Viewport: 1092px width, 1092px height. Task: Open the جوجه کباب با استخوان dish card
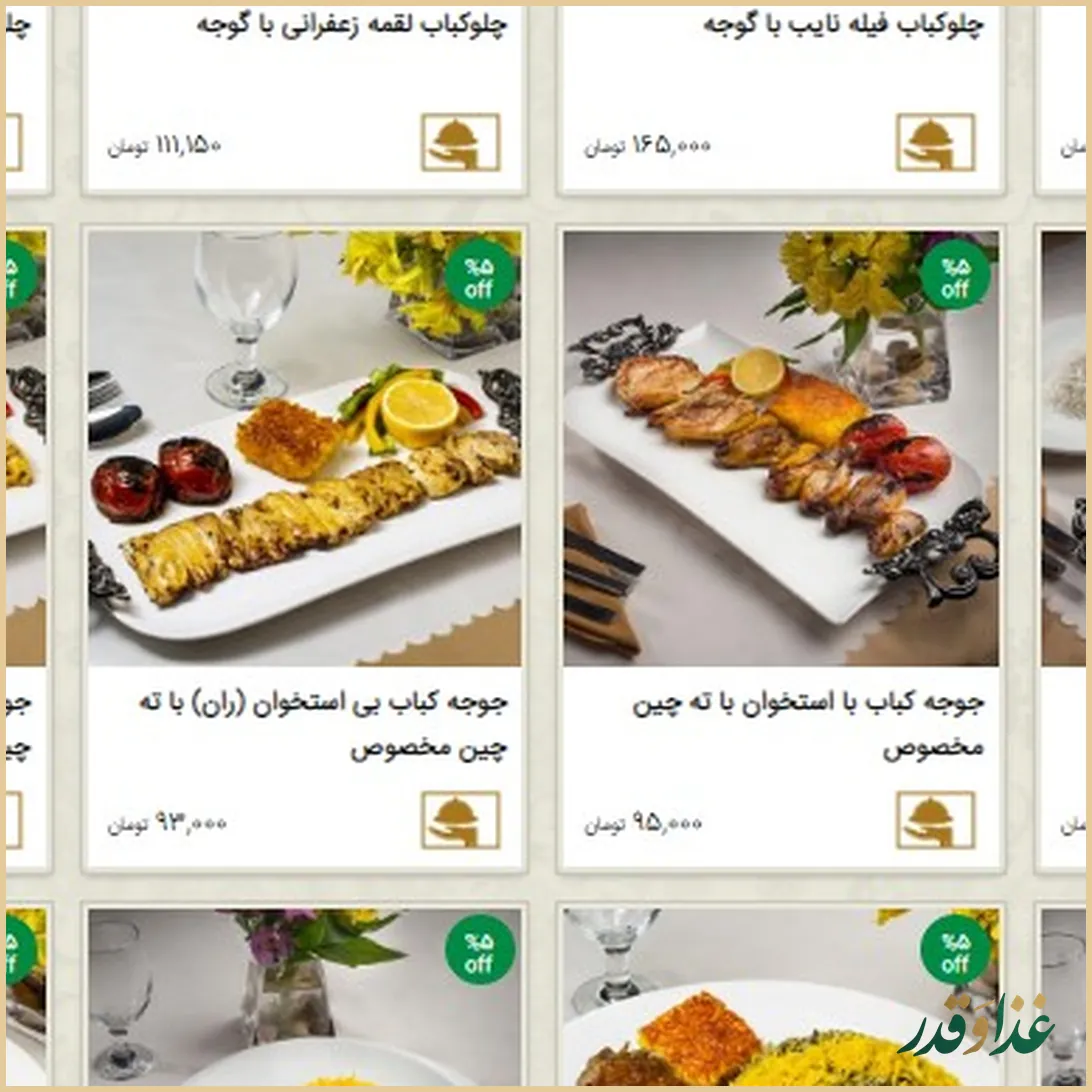click(780, 450)
